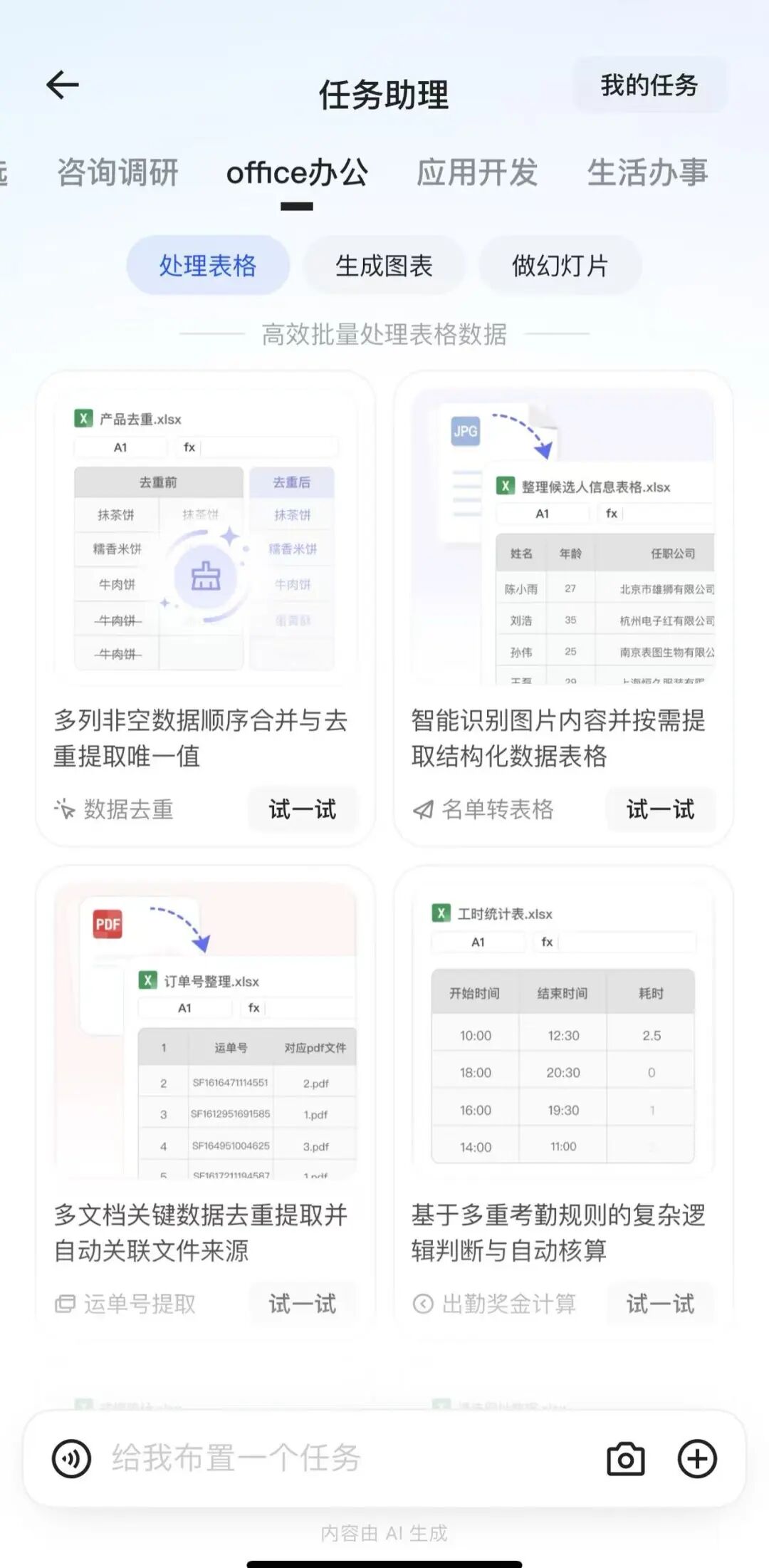Tap the plus icon to add attachment
Screen dimensions: 769x1568
click(697, 1458)
